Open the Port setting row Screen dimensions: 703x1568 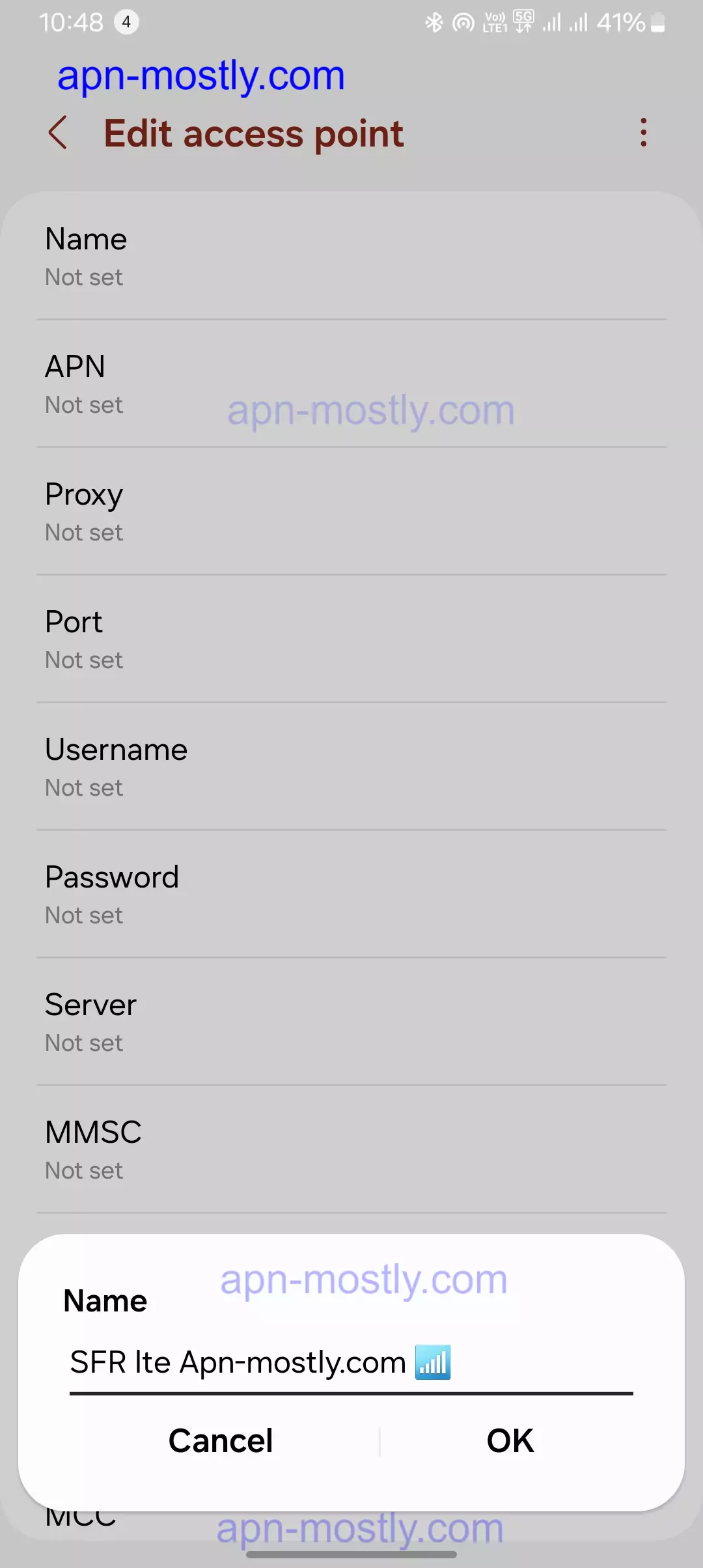point(351,639)
